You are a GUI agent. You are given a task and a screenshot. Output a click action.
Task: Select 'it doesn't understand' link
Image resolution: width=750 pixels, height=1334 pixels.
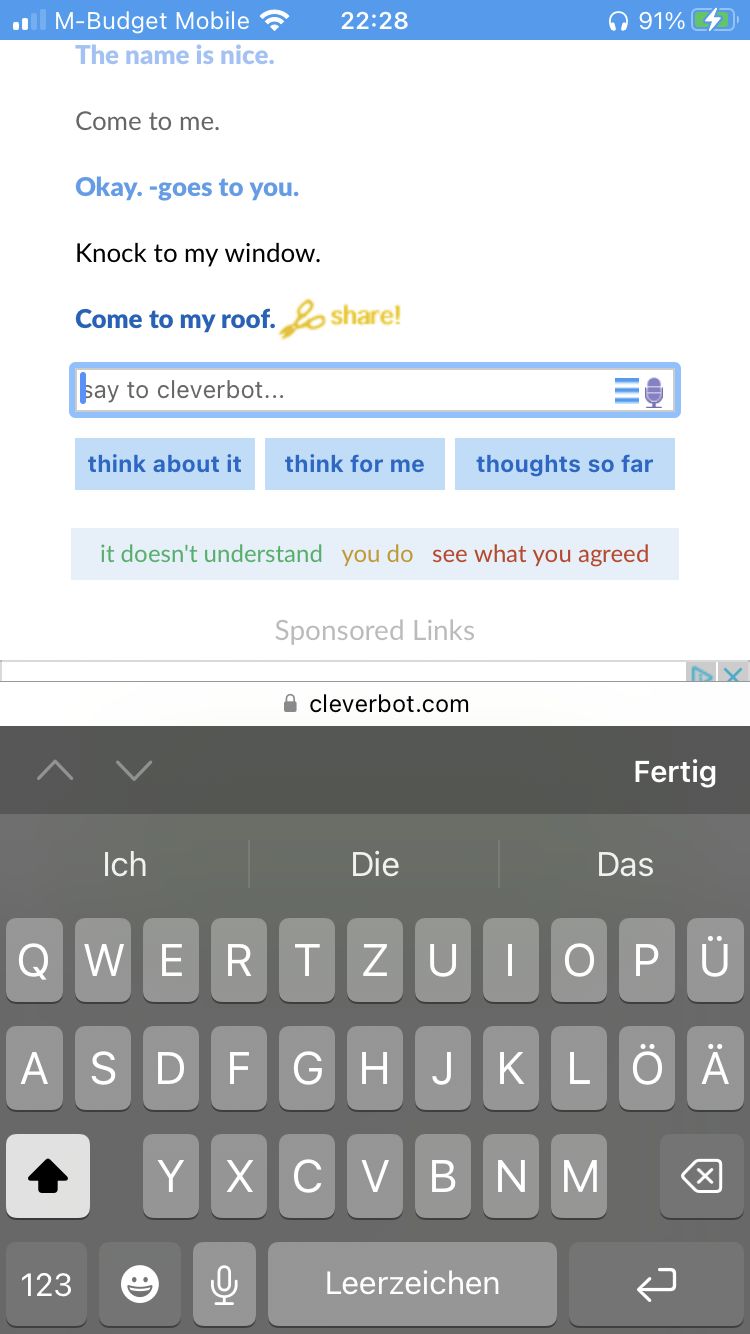[x=211, y=554]
